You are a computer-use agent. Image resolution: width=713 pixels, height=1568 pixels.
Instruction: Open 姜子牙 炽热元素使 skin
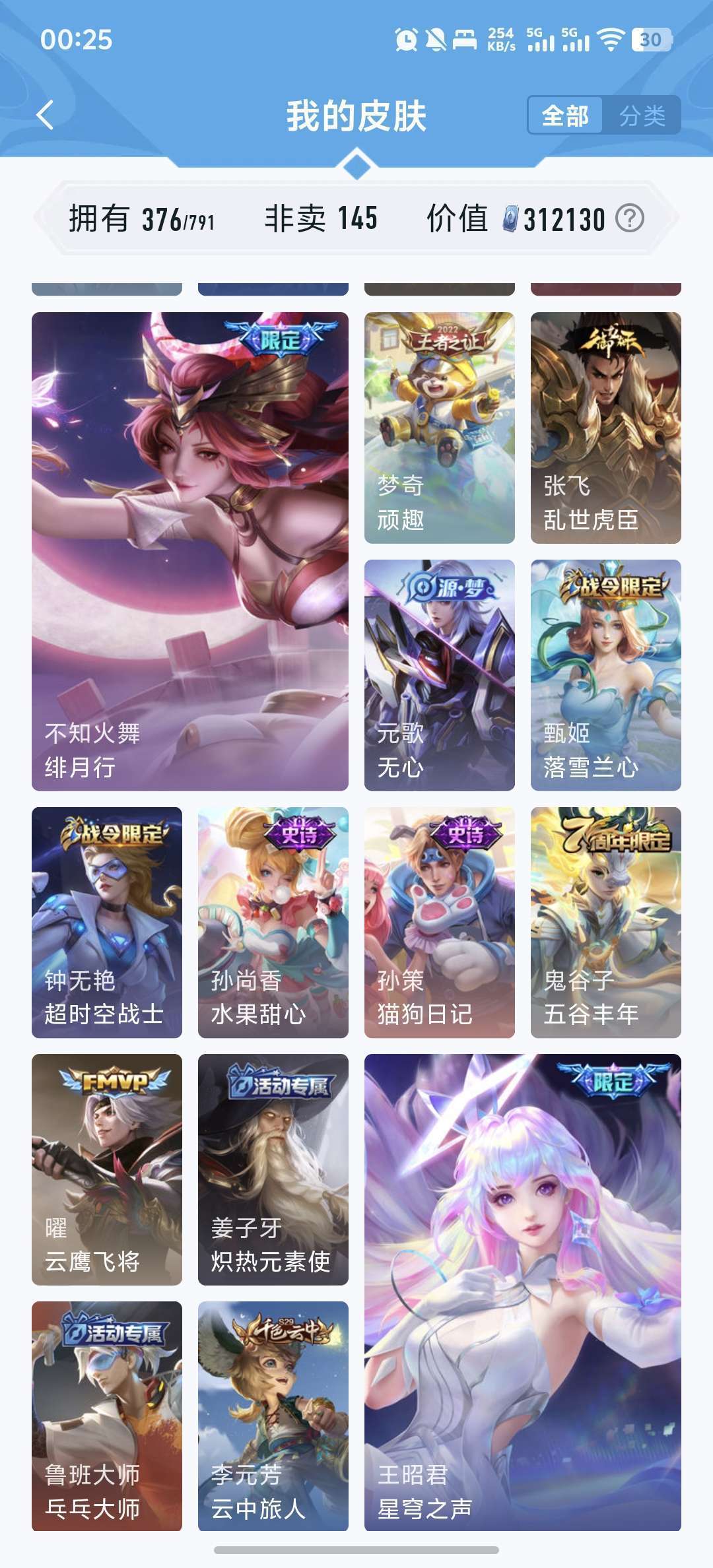[x=273, y=1169]
